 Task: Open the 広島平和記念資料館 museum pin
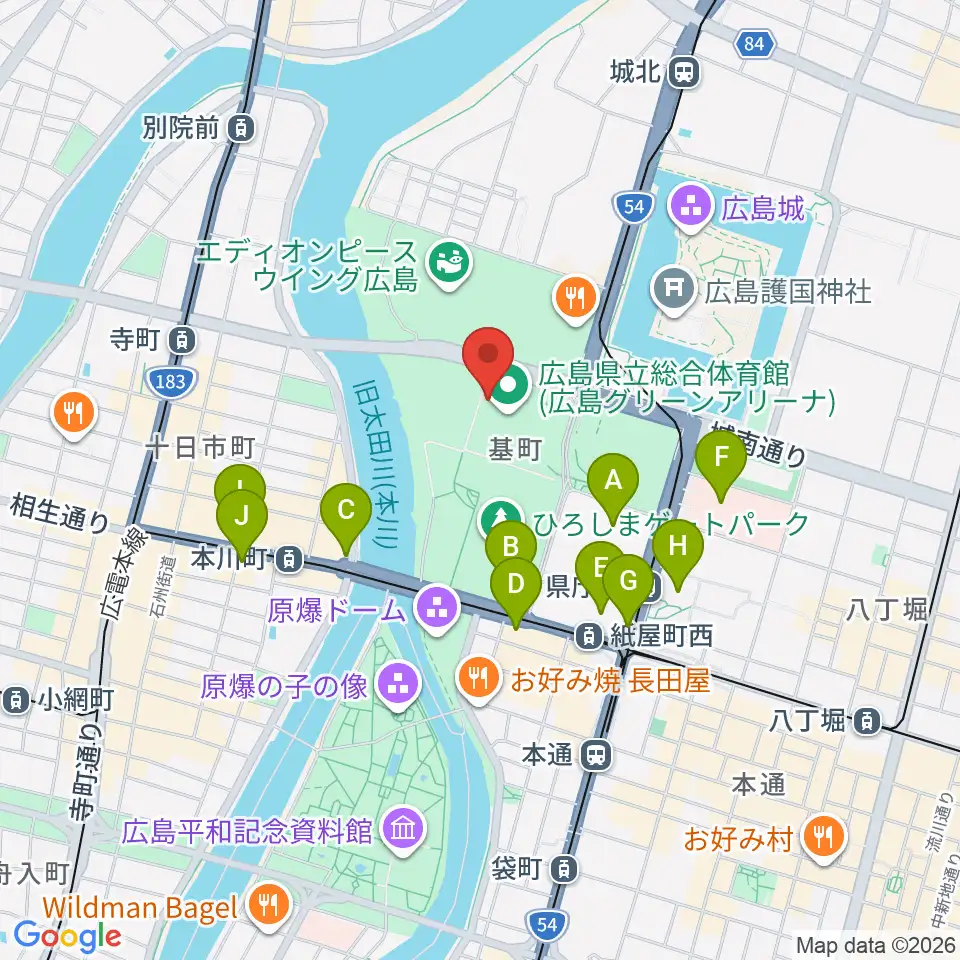point(402,831)
